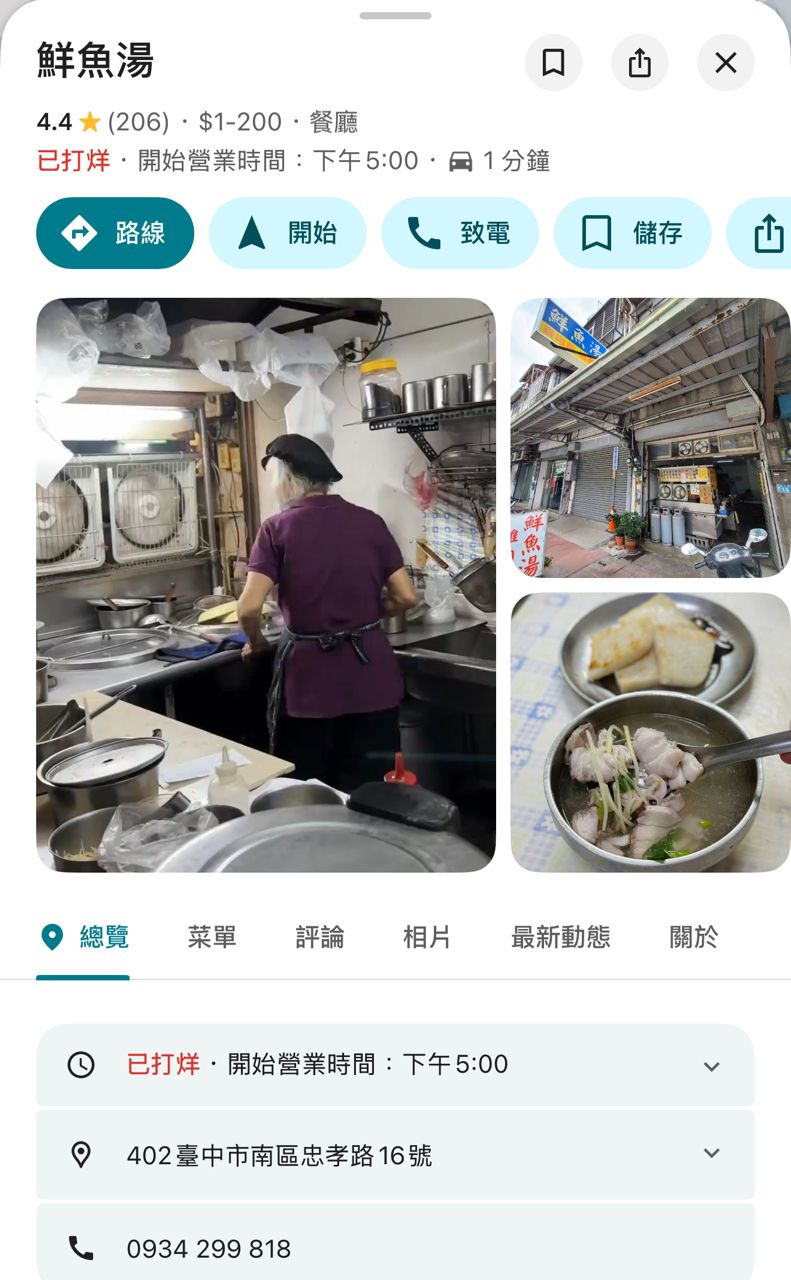Viewport: 791px width, 1280px height.
Task: Select the 總覽 overview tab
Action: [84, 937]
